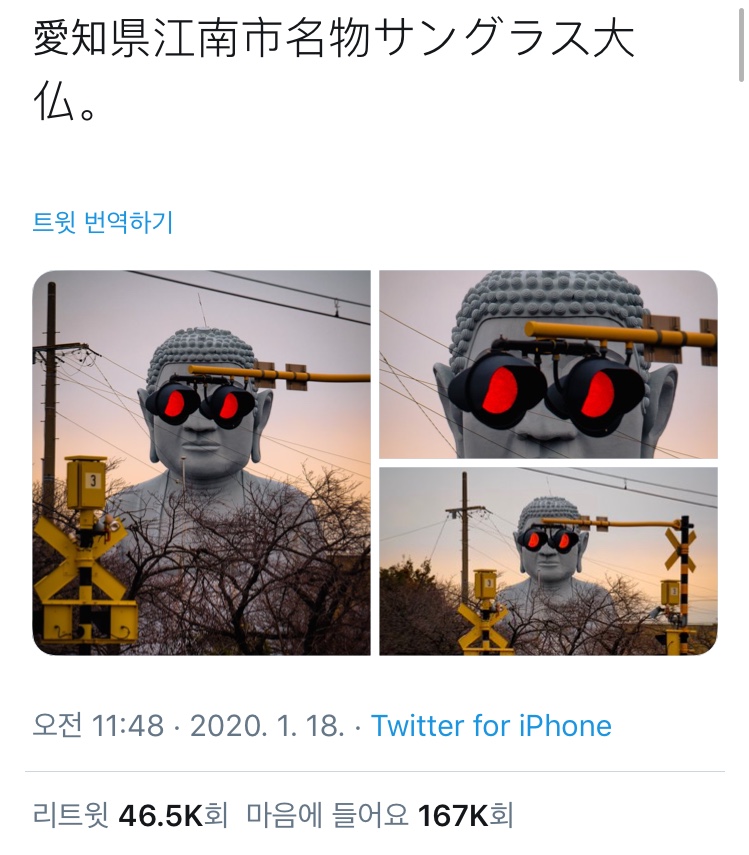The image size is (749, 855).
Task: Open the Twitter for iPhone source link
Action: click(491, 725)
